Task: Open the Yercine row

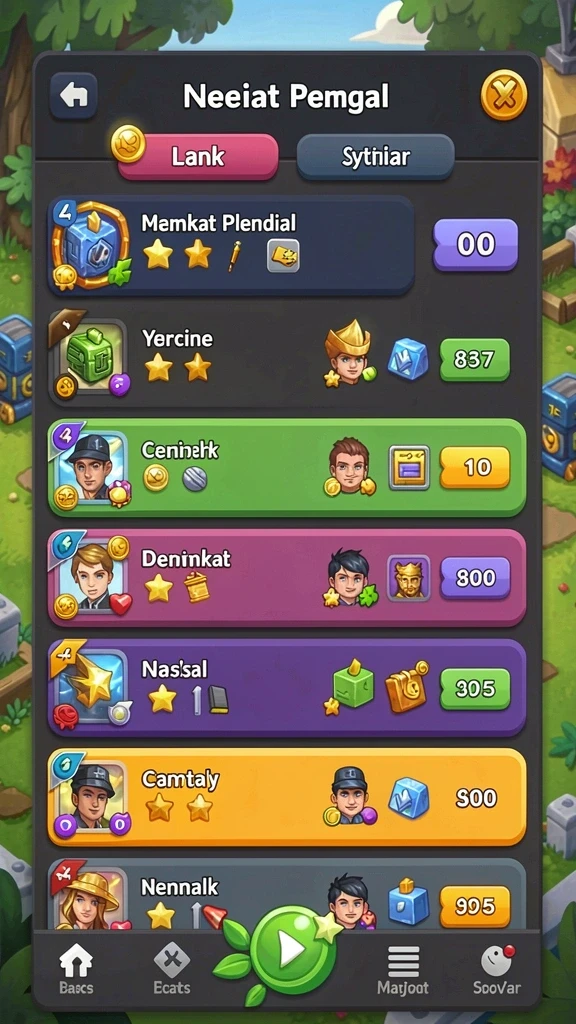Action: 287,359
